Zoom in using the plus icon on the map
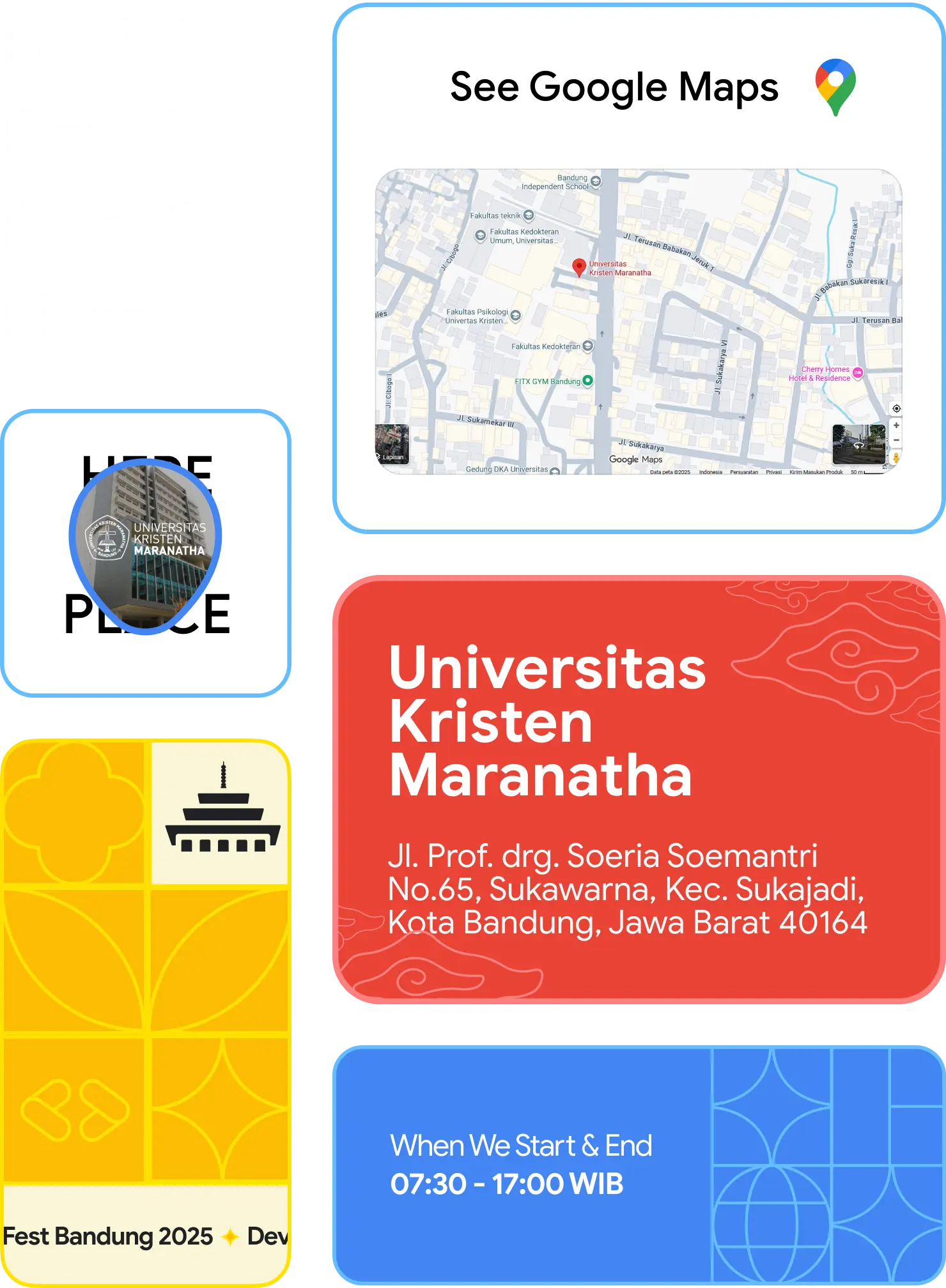The width and height of the screenshot is (946, 1288). tap(896, 425)
